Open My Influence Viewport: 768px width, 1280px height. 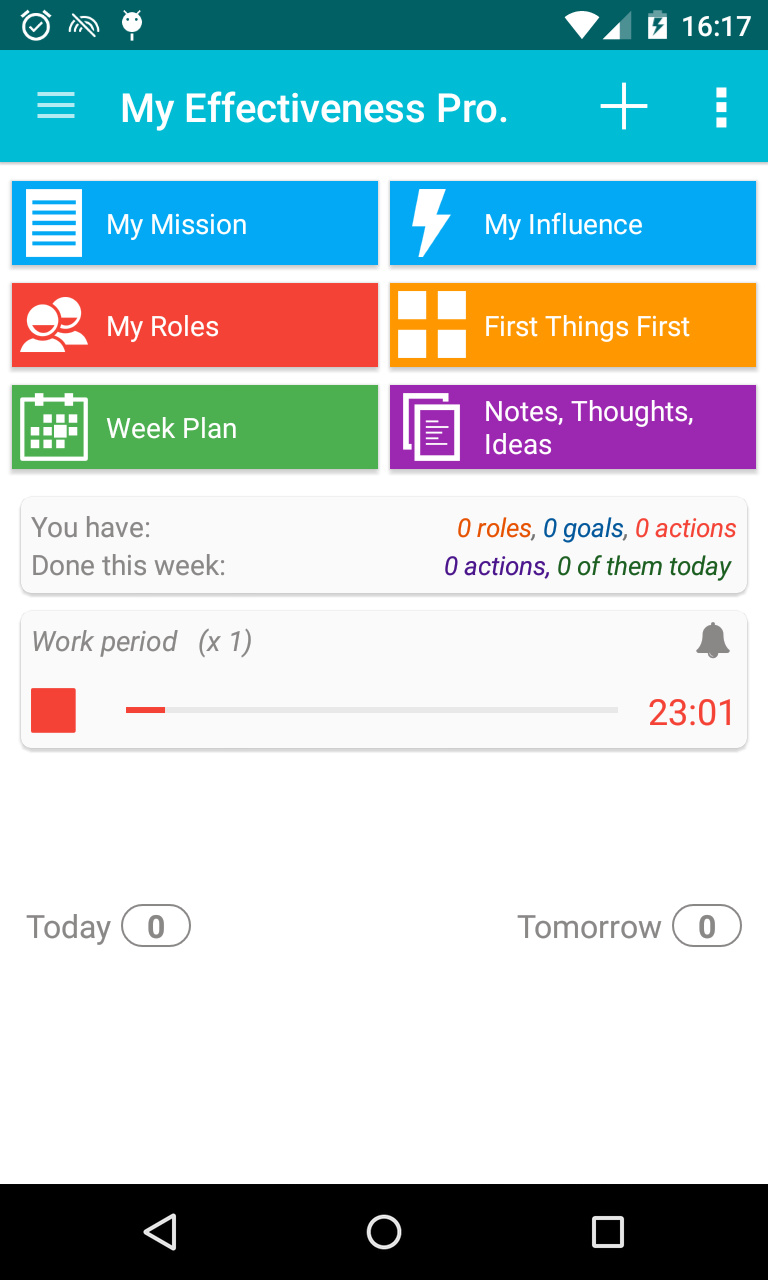573,223
